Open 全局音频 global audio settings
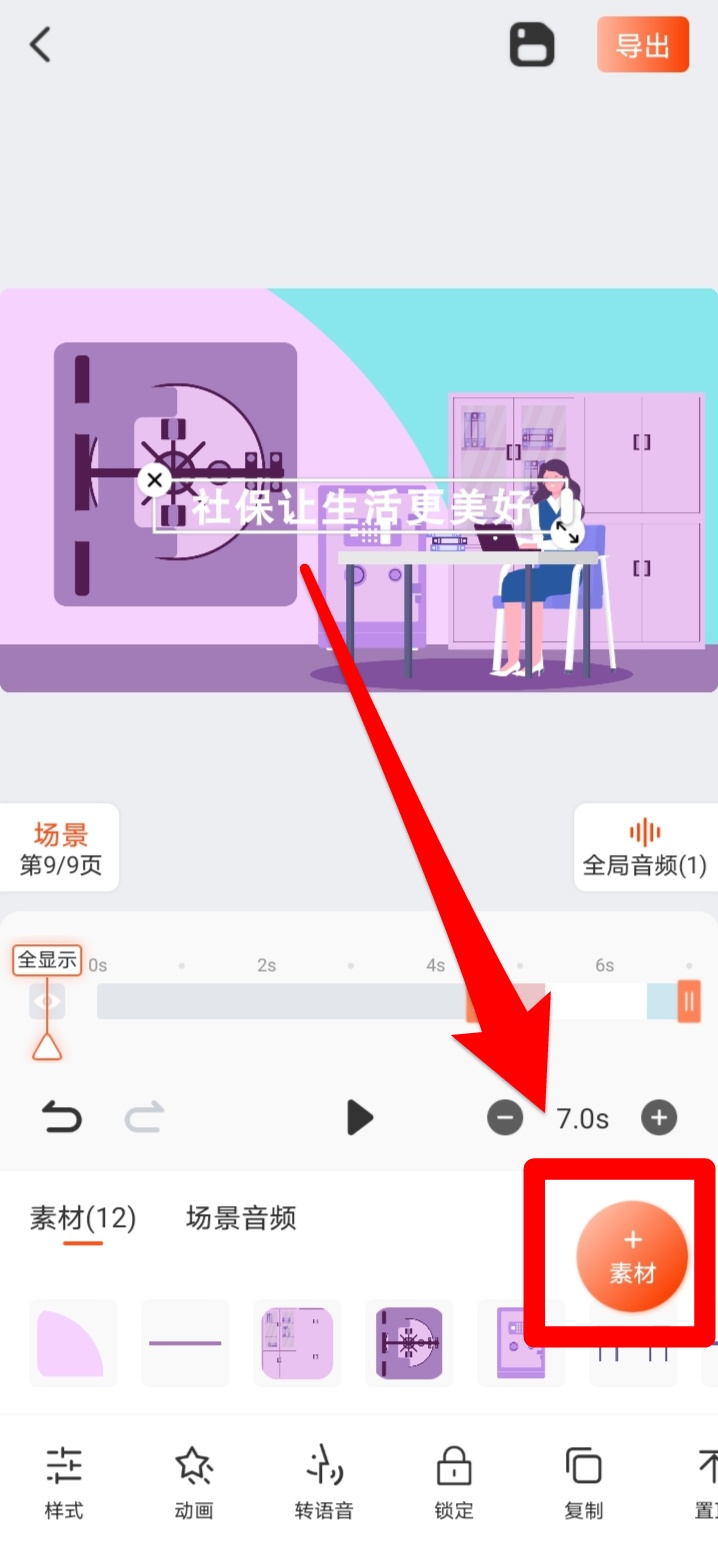 645,848
